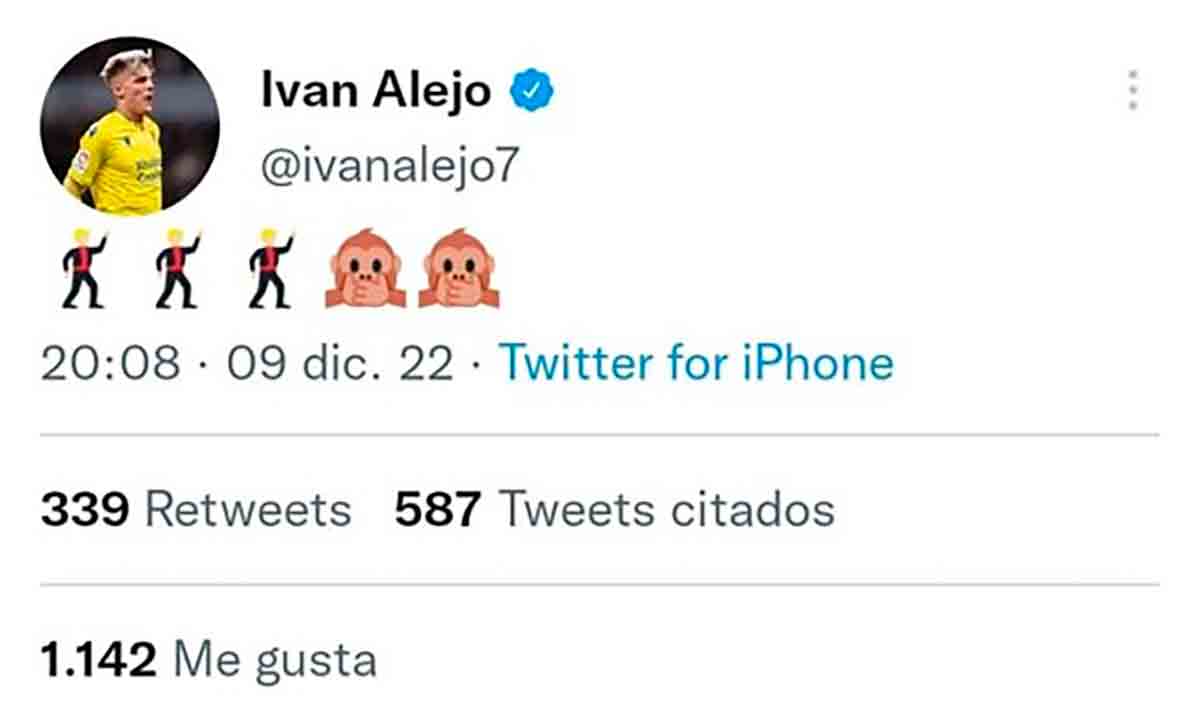View the 339 Retweets list
1200x713 pixels.
click(196, 510)
